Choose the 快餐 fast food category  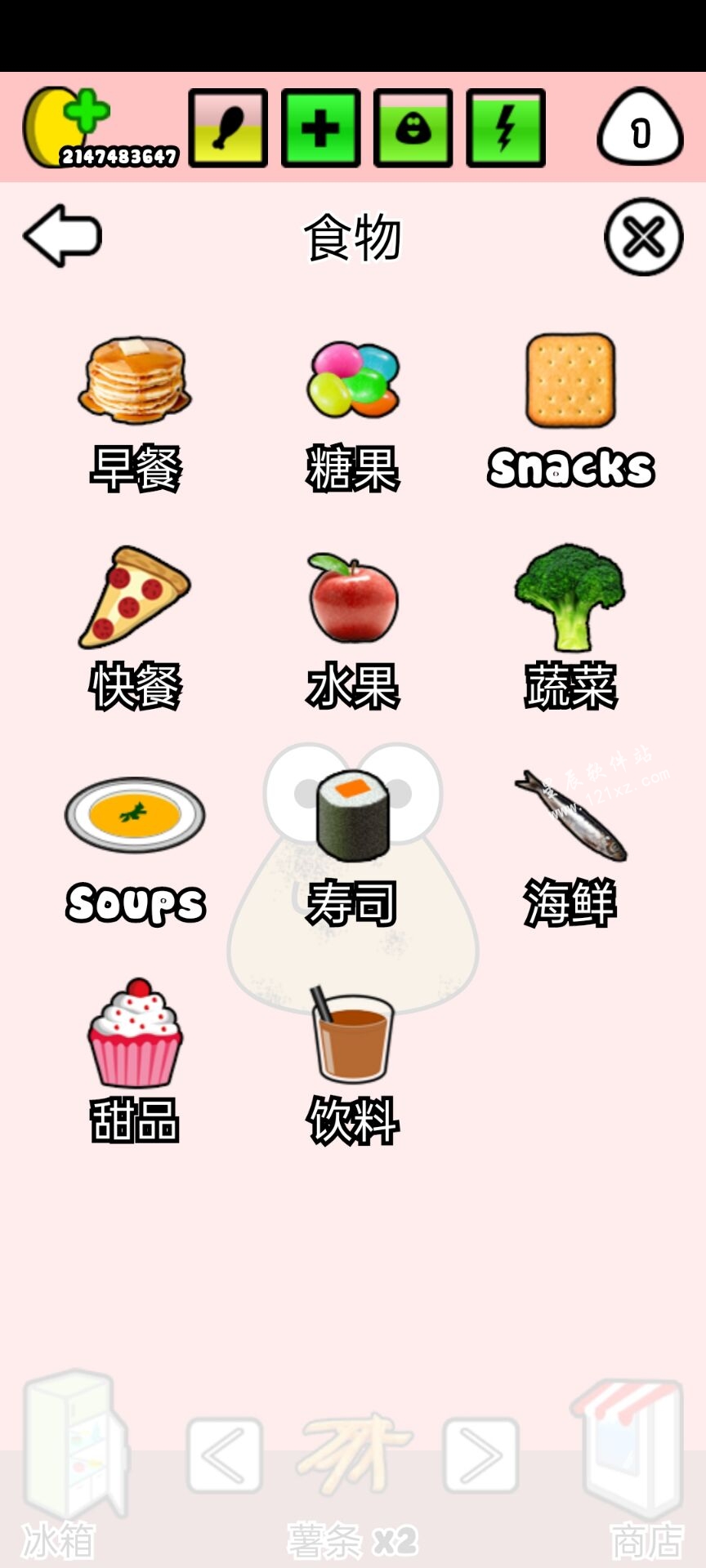point(135,627)
